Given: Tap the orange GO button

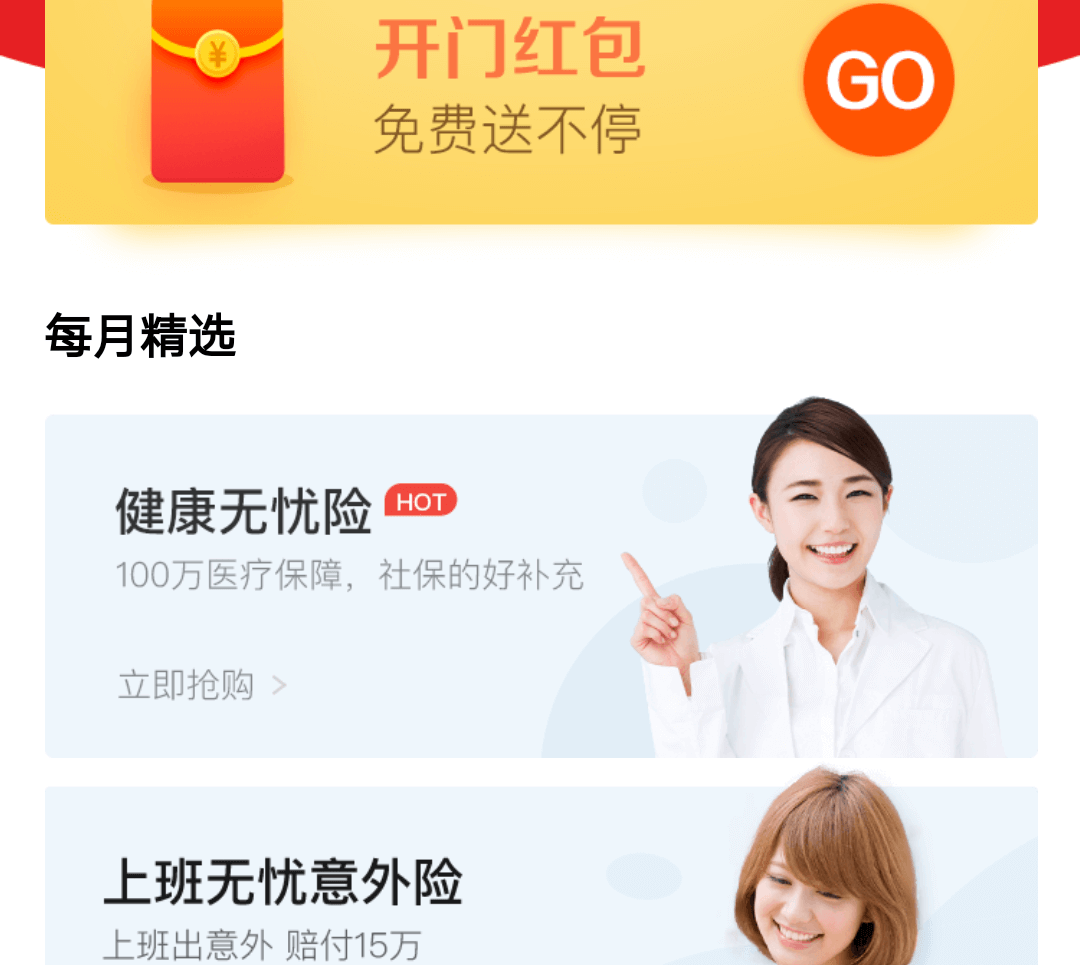Looking at the screenshot, I should pos(878,80).
